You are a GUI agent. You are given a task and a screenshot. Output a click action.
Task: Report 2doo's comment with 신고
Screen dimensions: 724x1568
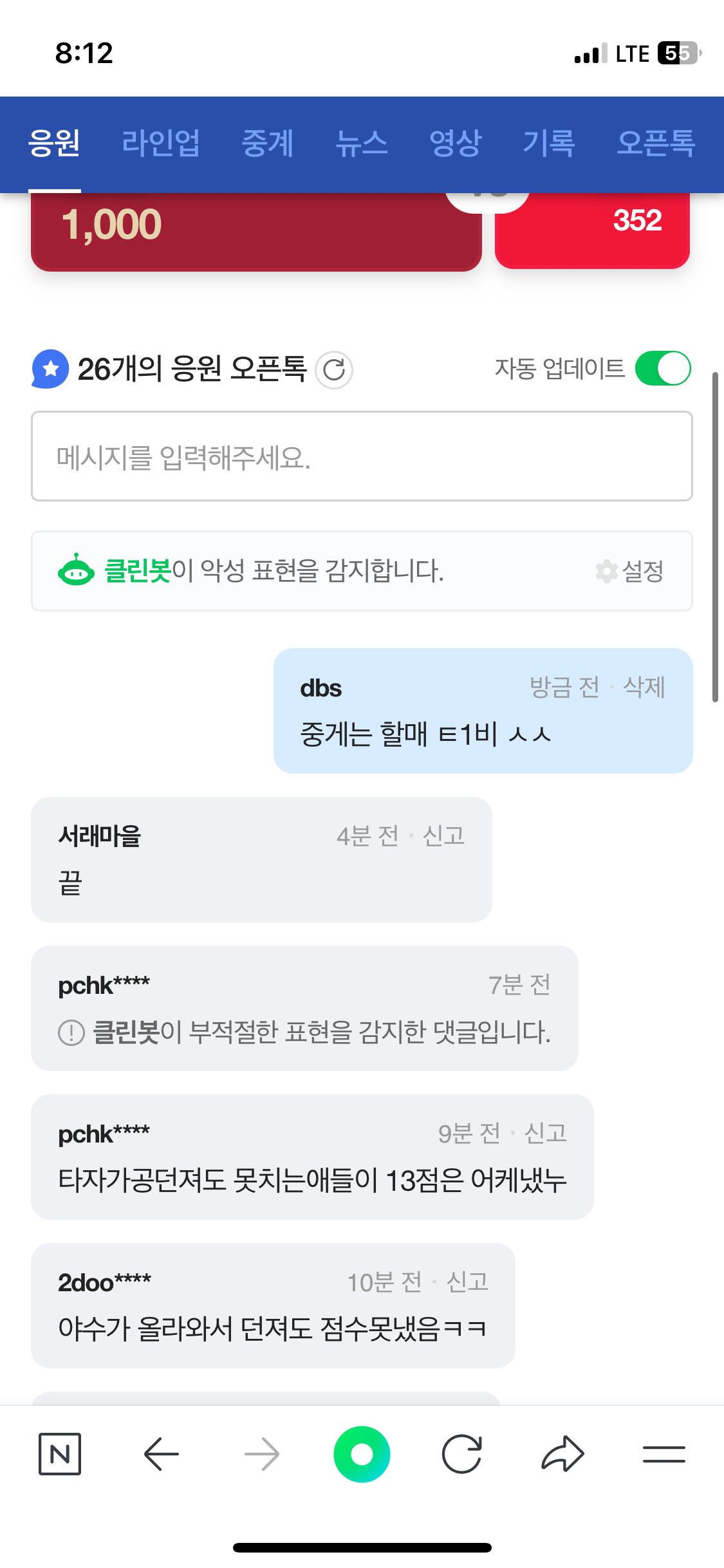[x=467, y=1282]
